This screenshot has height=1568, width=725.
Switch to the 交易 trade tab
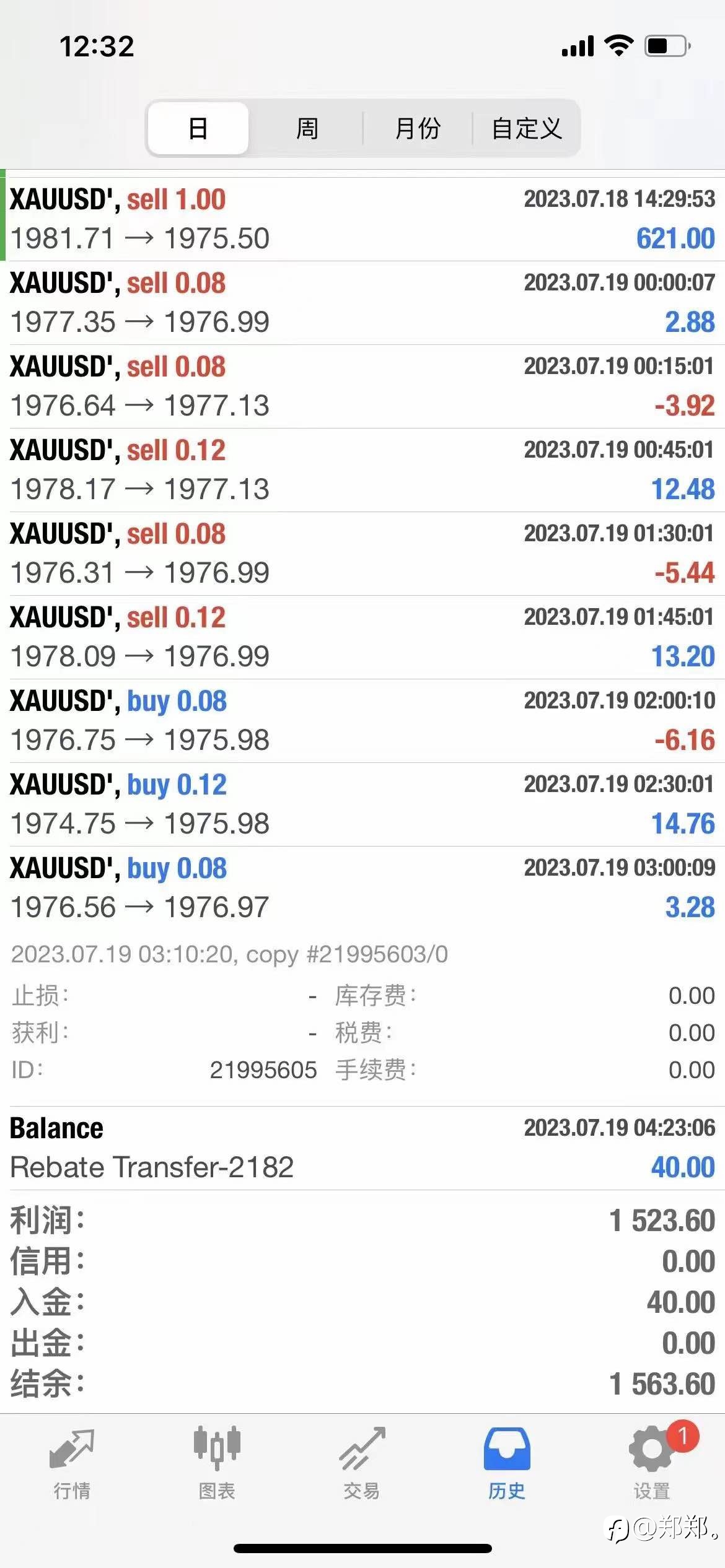click(362, 1464)
